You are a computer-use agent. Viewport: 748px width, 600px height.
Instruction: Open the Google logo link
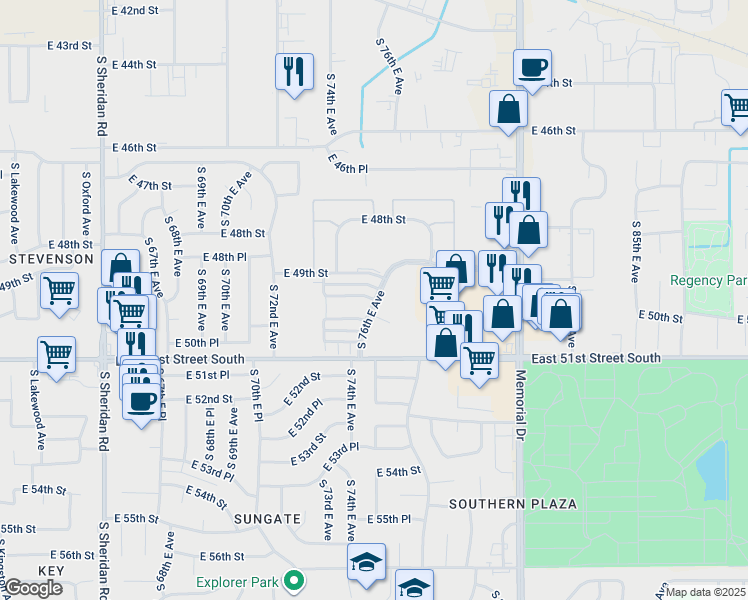(33, 588)
